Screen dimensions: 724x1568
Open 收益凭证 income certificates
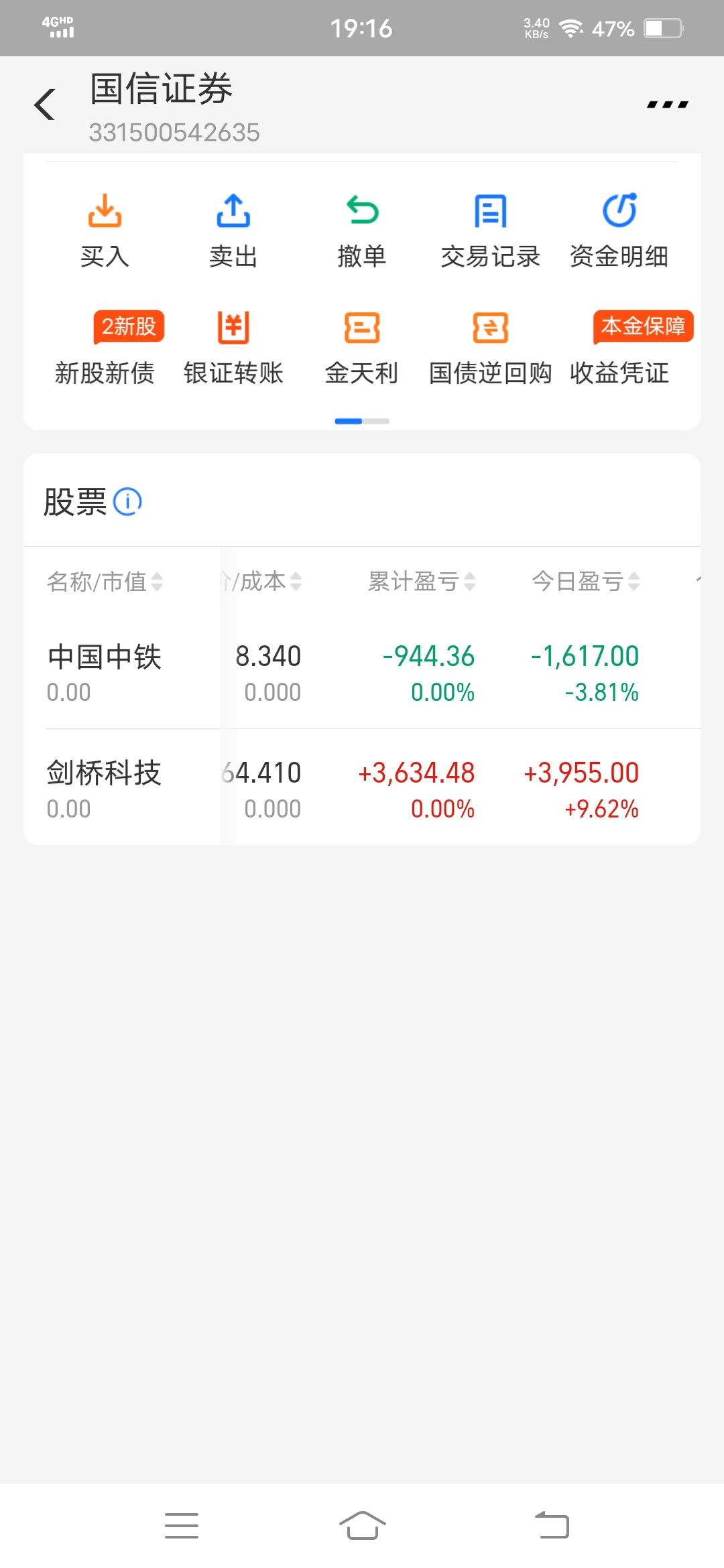click(619, 348)
